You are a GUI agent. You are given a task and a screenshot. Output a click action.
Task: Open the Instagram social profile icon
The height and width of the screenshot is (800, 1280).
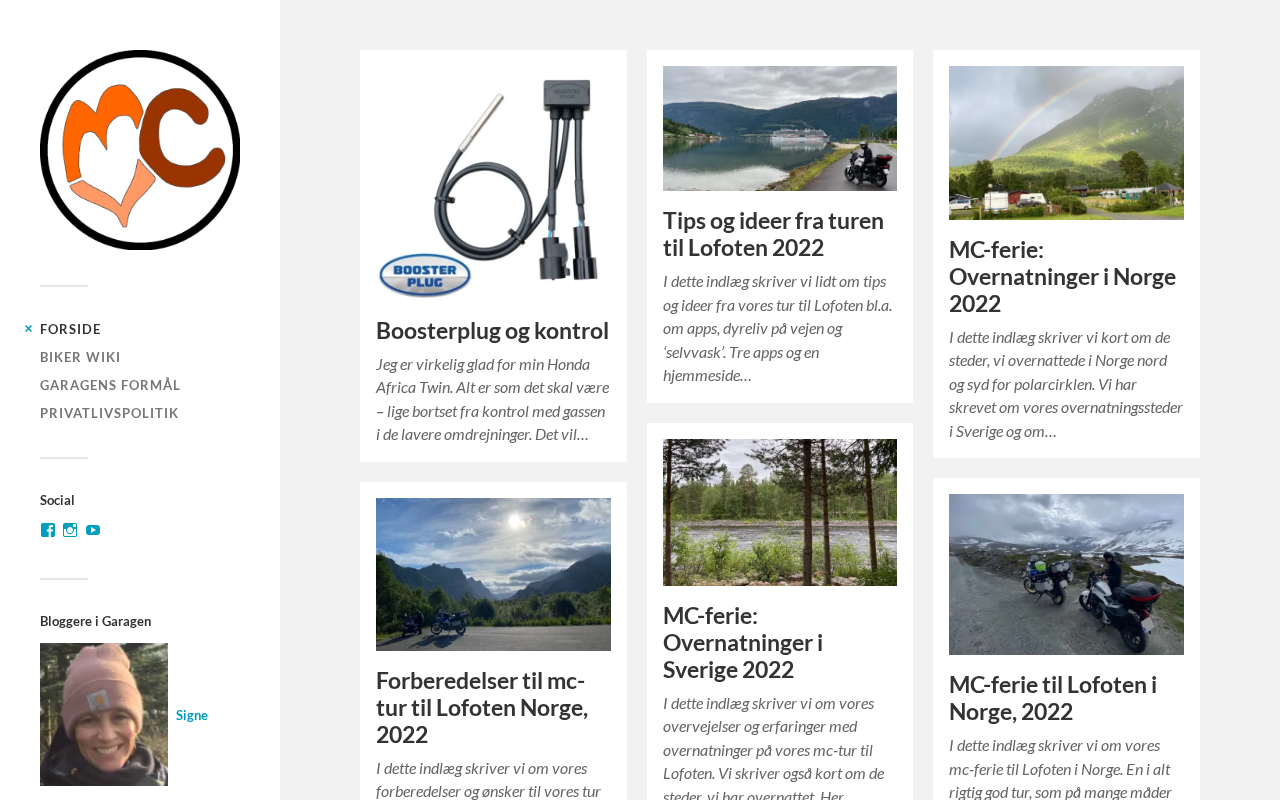pos(70,530)
